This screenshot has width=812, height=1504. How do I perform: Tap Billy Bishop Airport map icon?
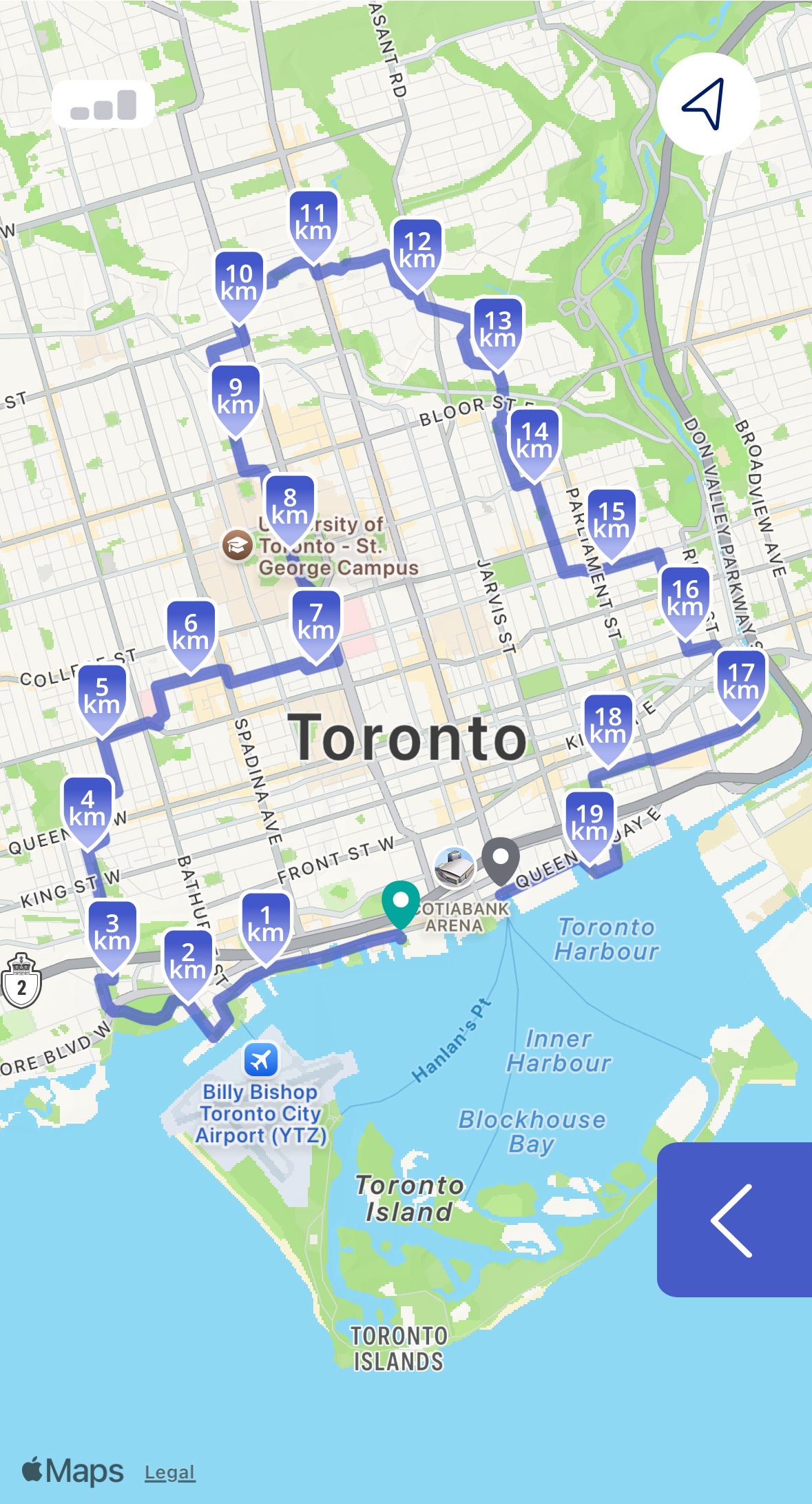[261, 1059]
